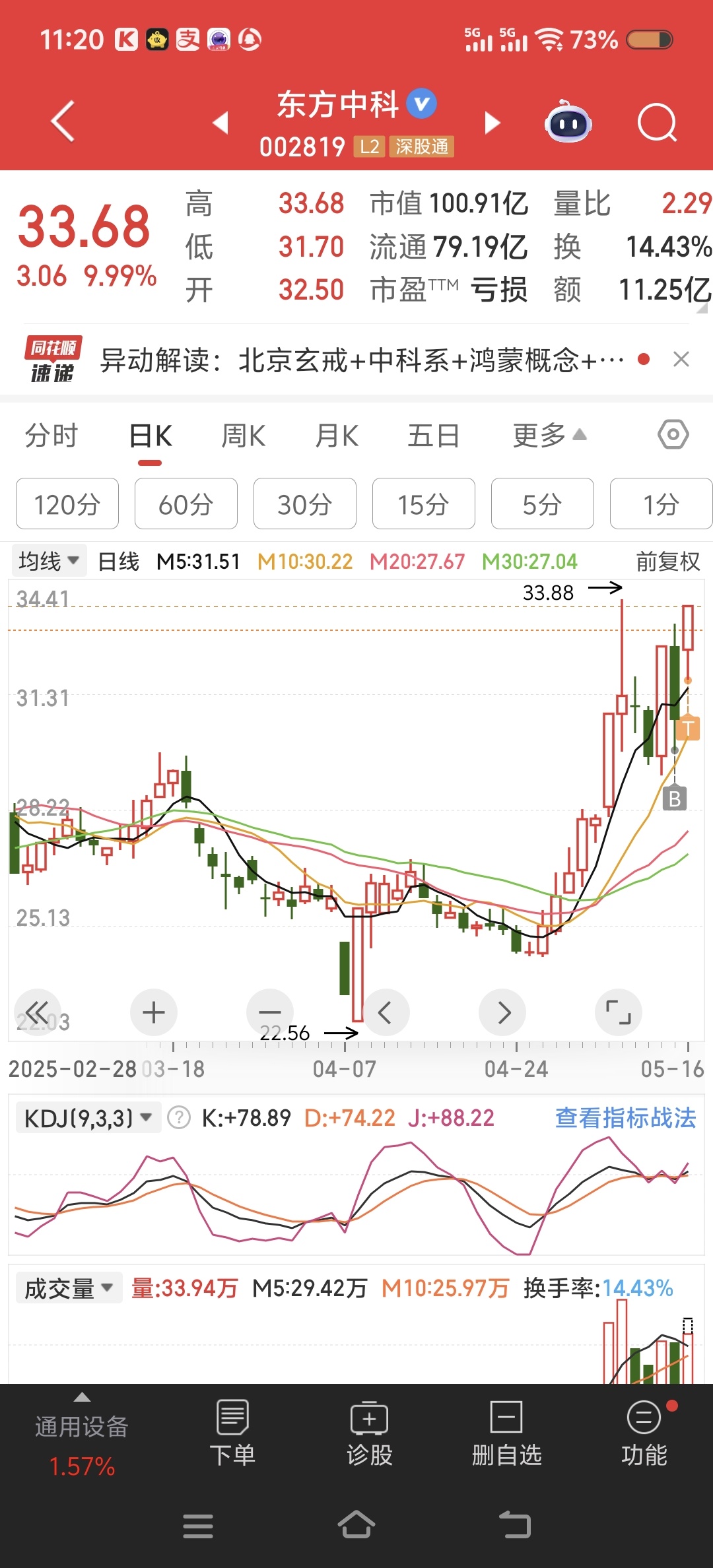Expand chart to fullscreen

618,1012
